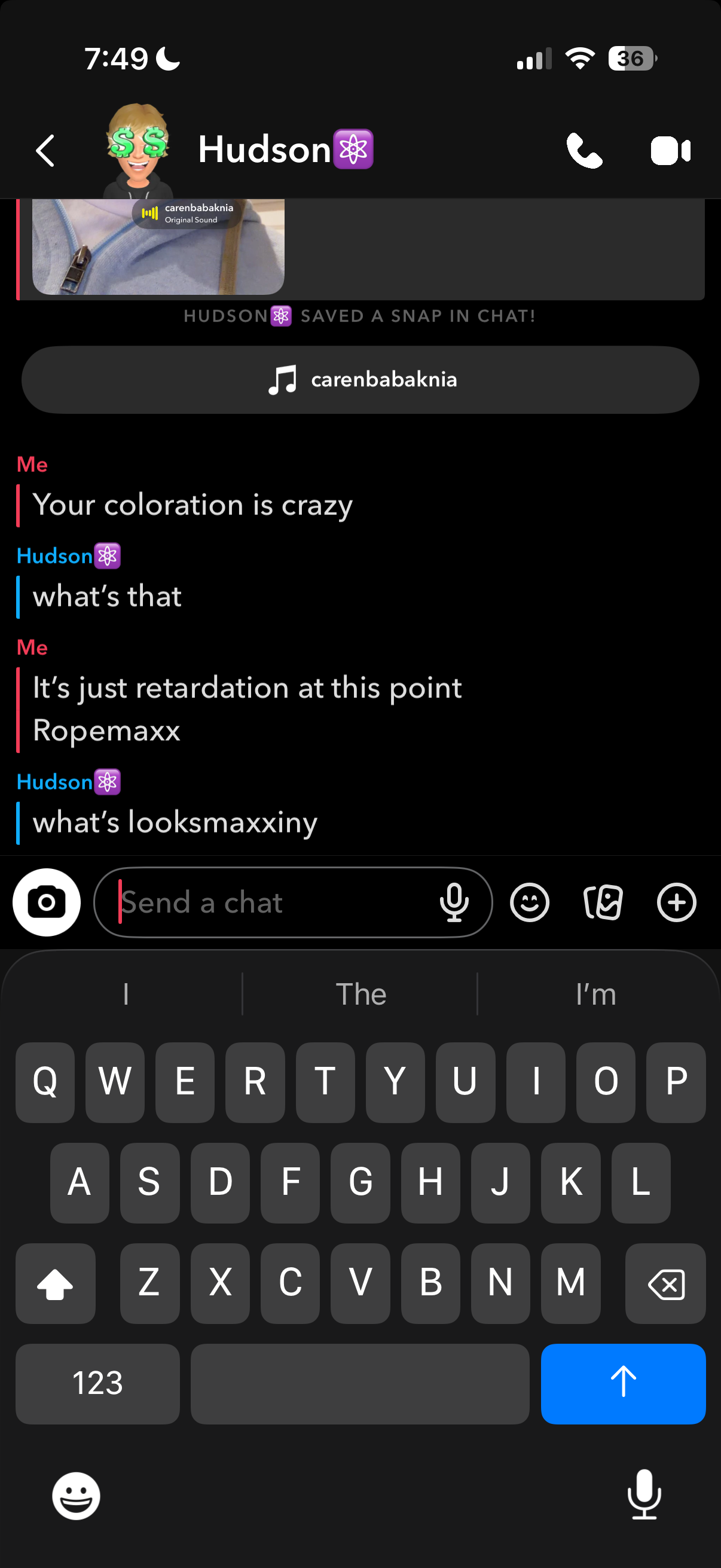Go back from Hudson's chat

(45, 150)
